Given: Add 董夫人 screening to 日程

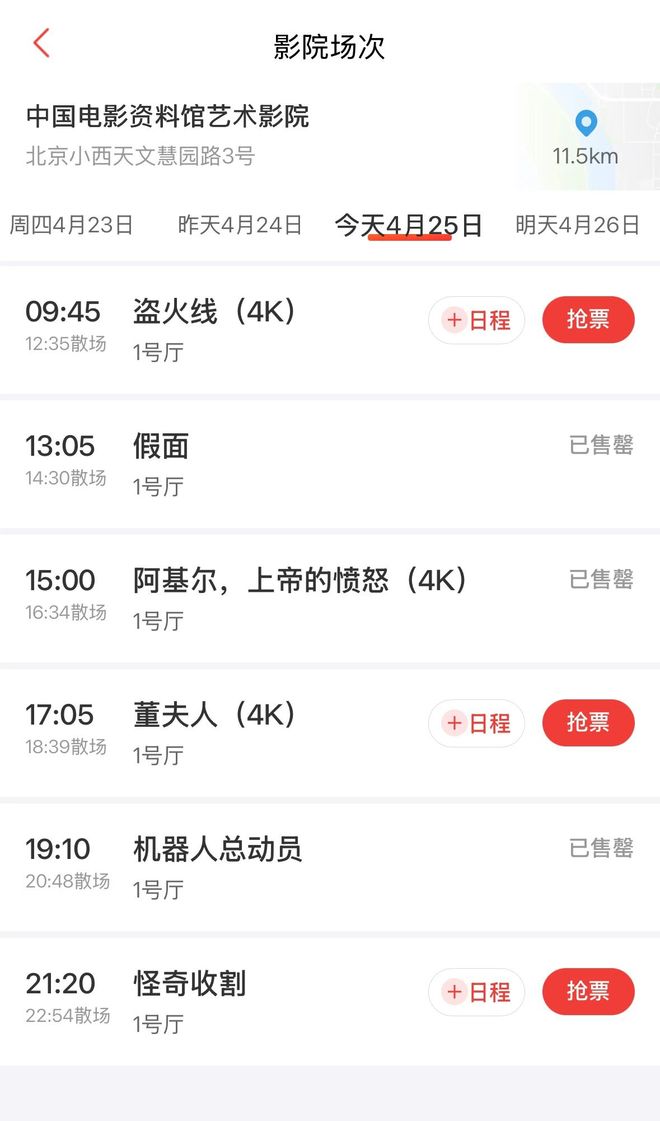Looking at the screenshot, I should coord(477,723).
